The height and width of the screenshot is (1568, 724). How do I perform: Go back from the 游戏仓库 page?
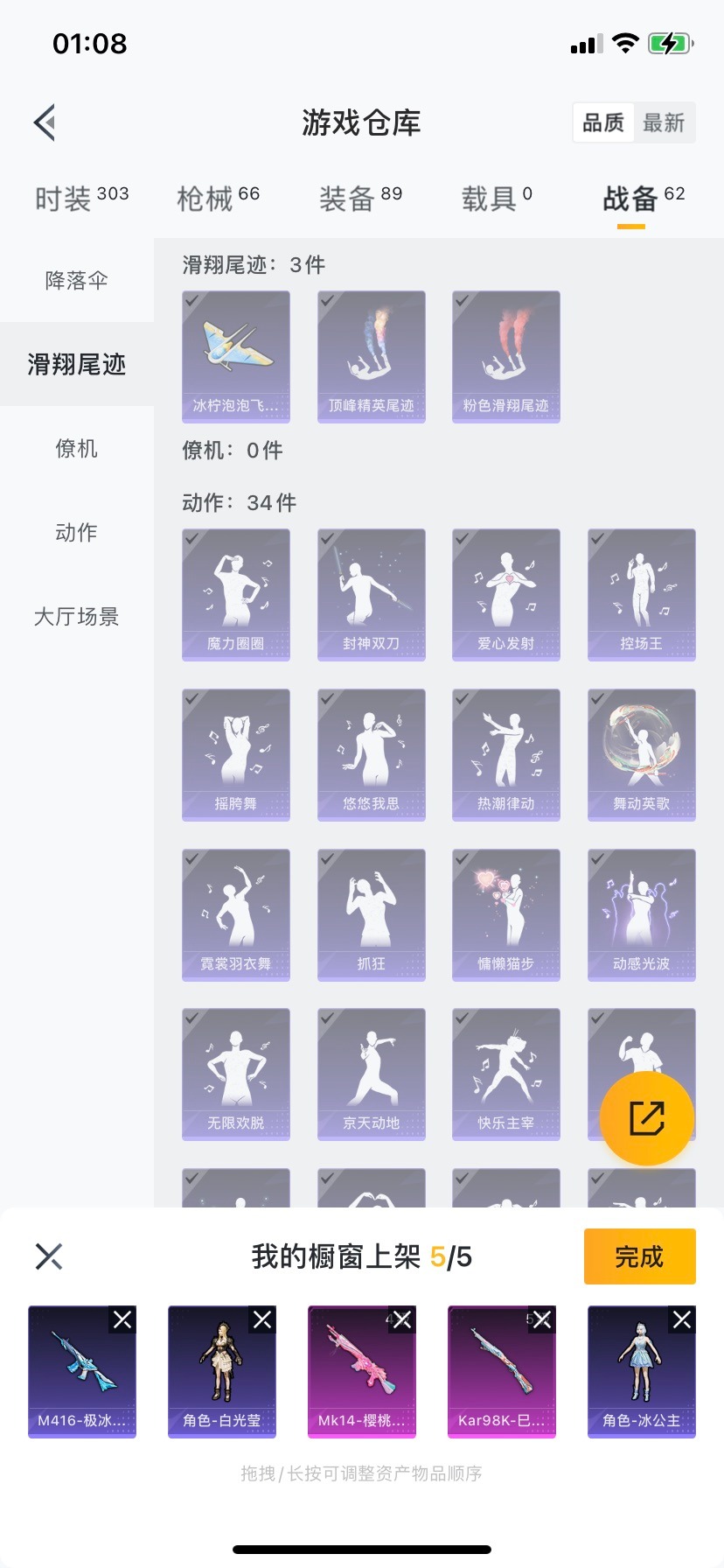(x=45, y=122)
